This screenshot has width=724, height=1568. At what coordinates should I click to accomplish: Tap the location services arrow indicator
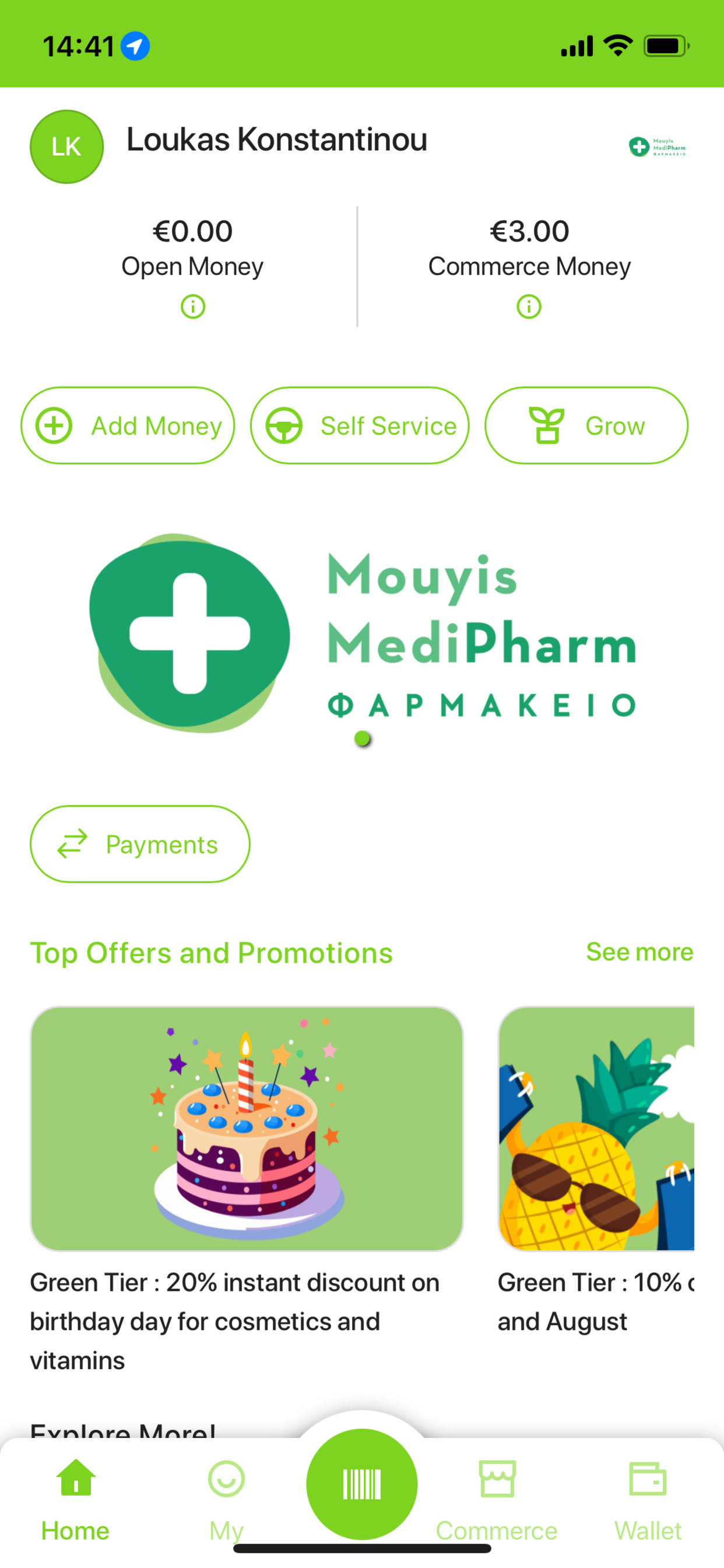136,45
